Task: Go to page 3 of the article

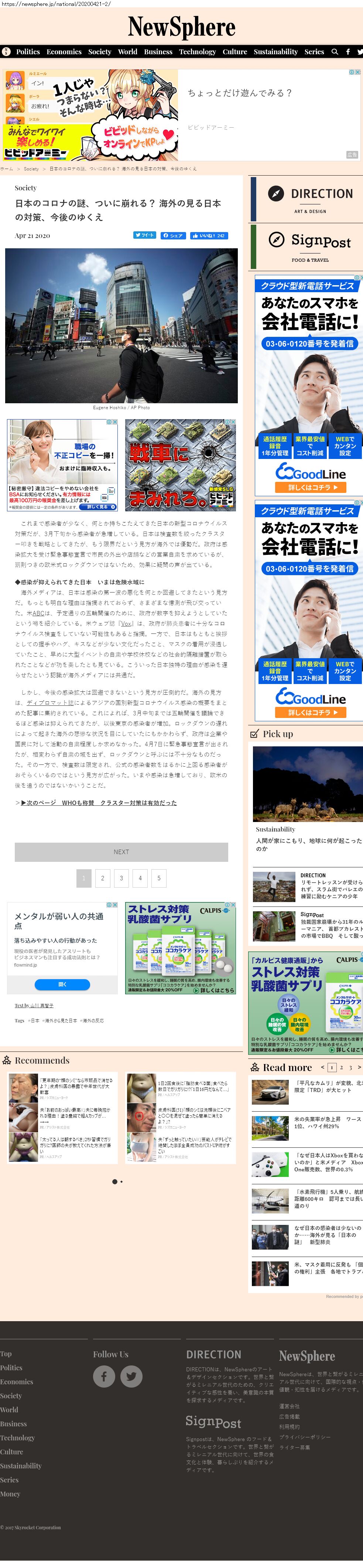Action: pyautogui.click(x=121, y=878)
